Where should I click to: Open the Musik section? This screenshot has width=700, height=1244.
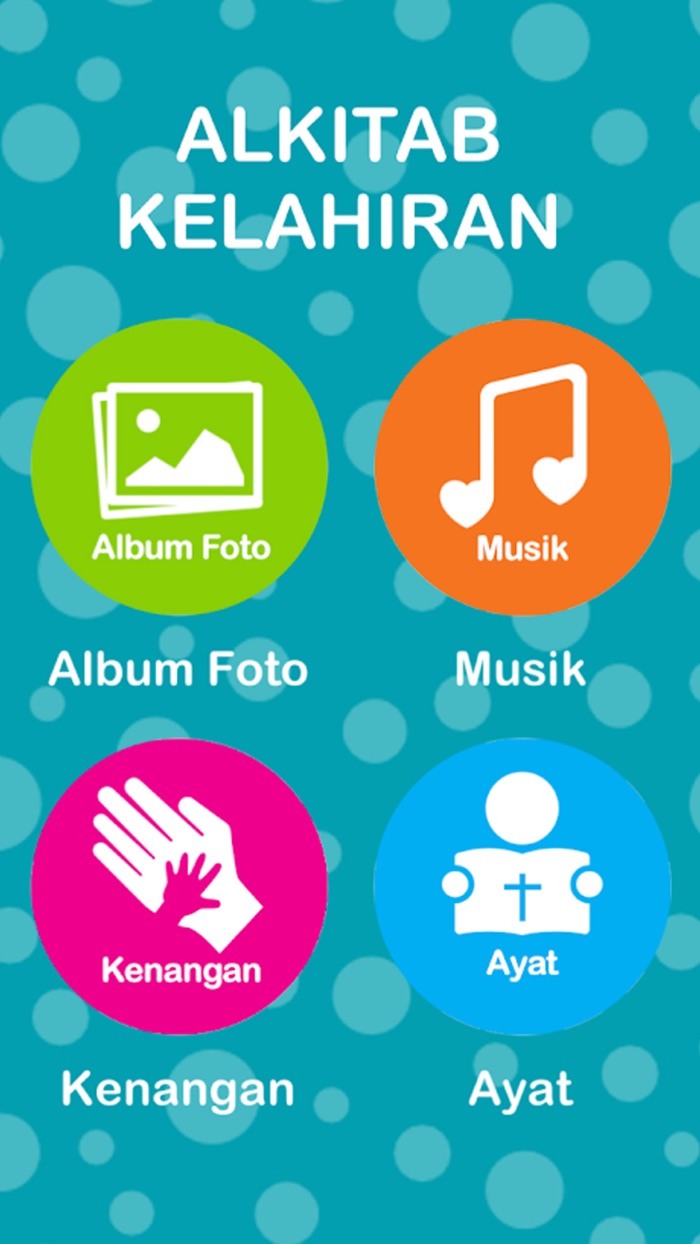point(522,467)
